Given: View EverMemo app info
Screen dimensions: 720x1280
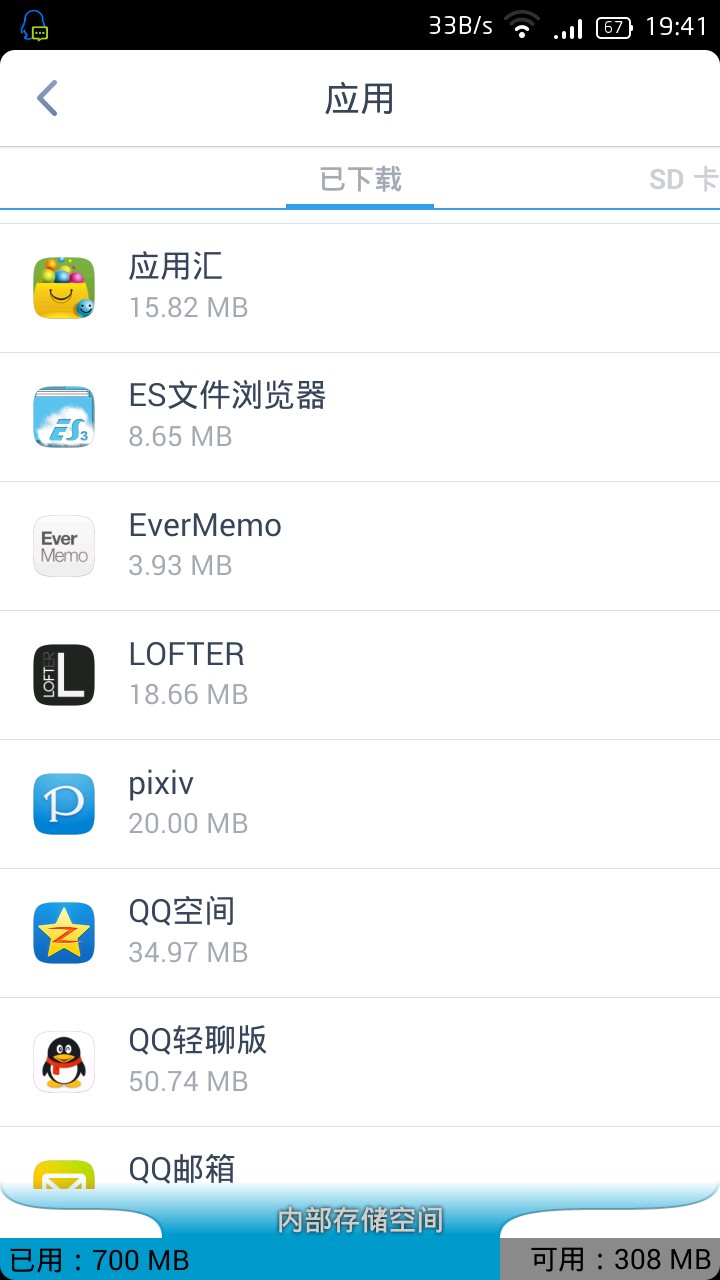Looking at the screenshot, I should click(360, 546).
